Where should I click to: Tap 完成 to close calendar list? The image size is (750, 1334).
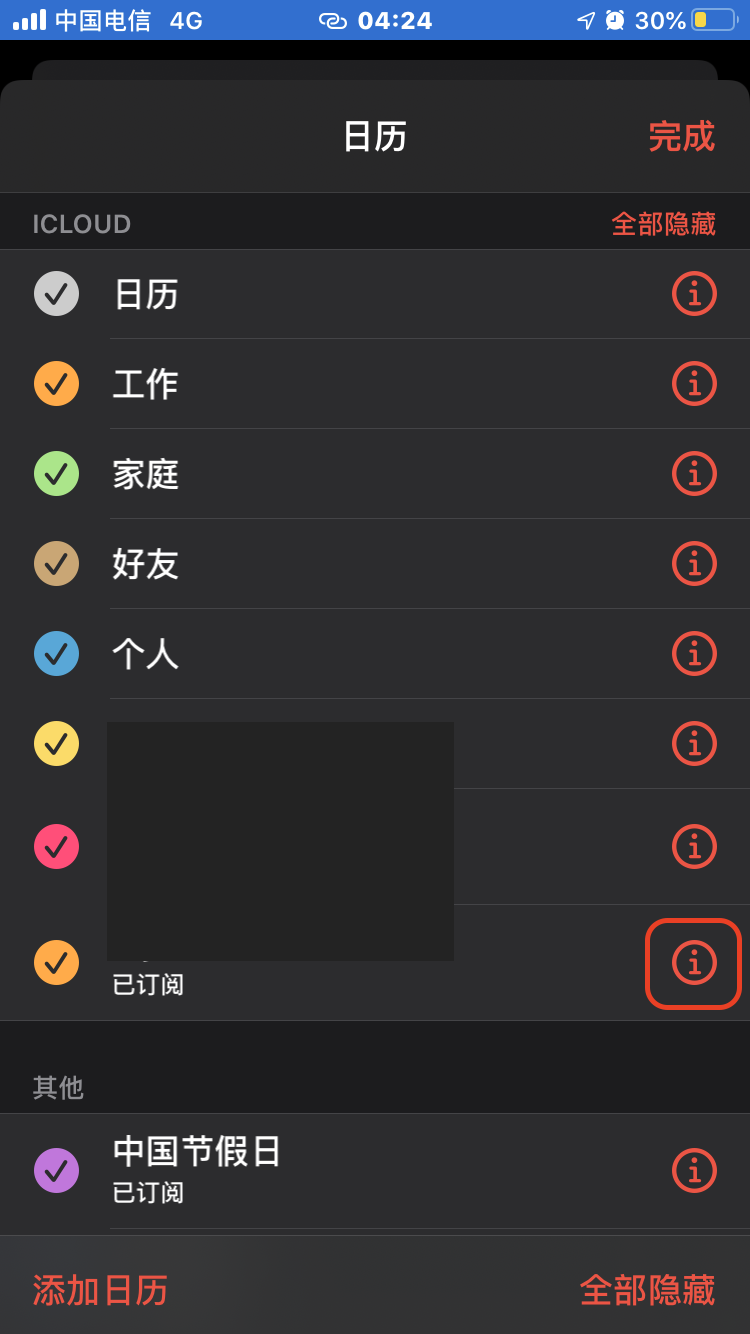tap(681, 137)
